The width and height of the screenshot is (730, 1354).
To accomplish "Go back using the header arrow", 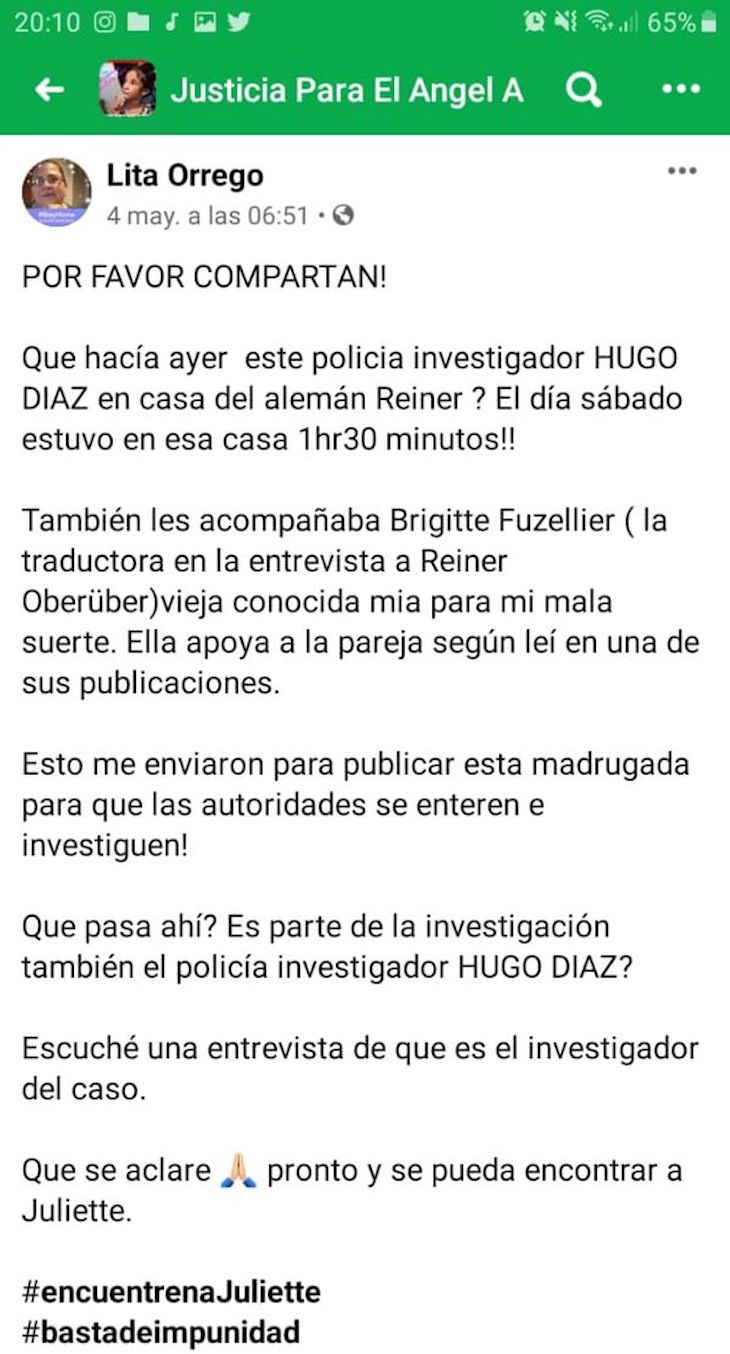I will 49,90.
